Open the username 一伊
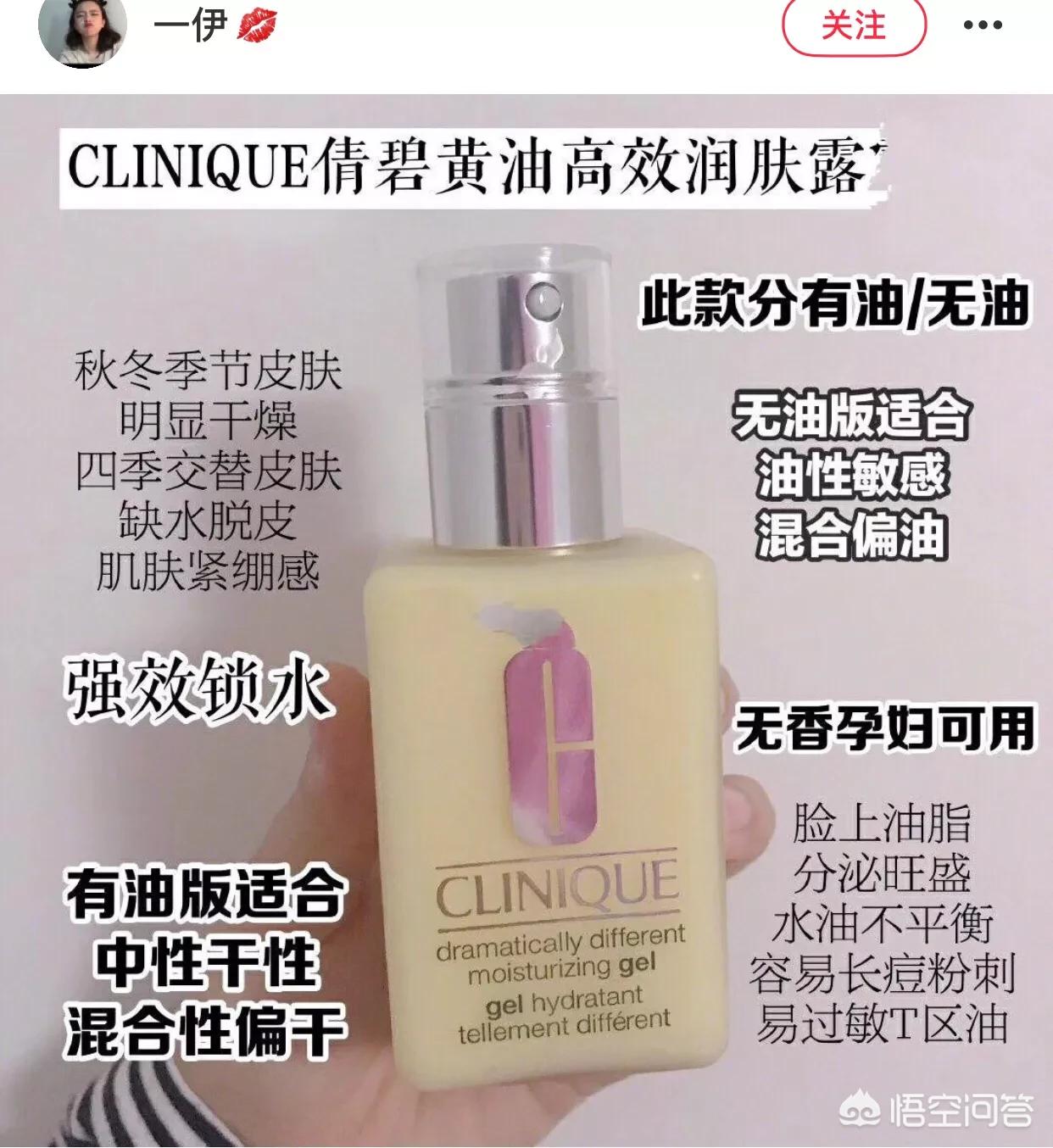 coord(192,25)
